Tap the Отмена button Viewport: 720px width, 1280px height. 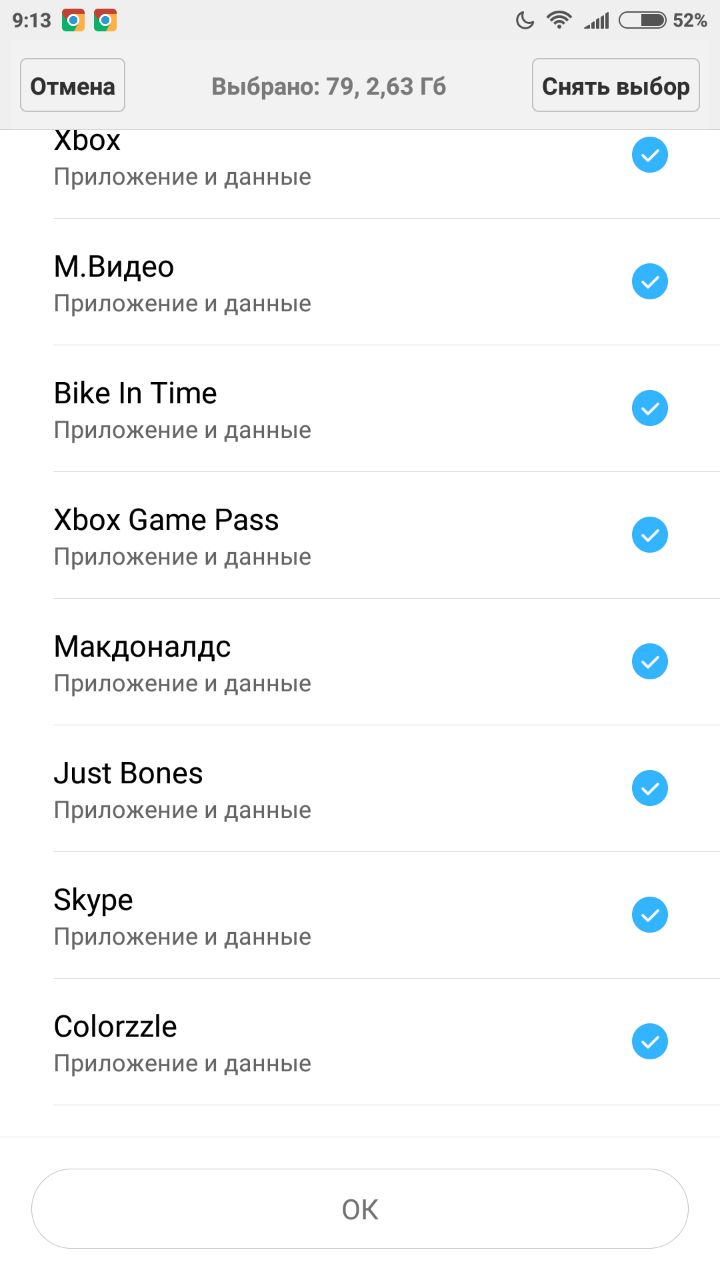pos(72,85)
